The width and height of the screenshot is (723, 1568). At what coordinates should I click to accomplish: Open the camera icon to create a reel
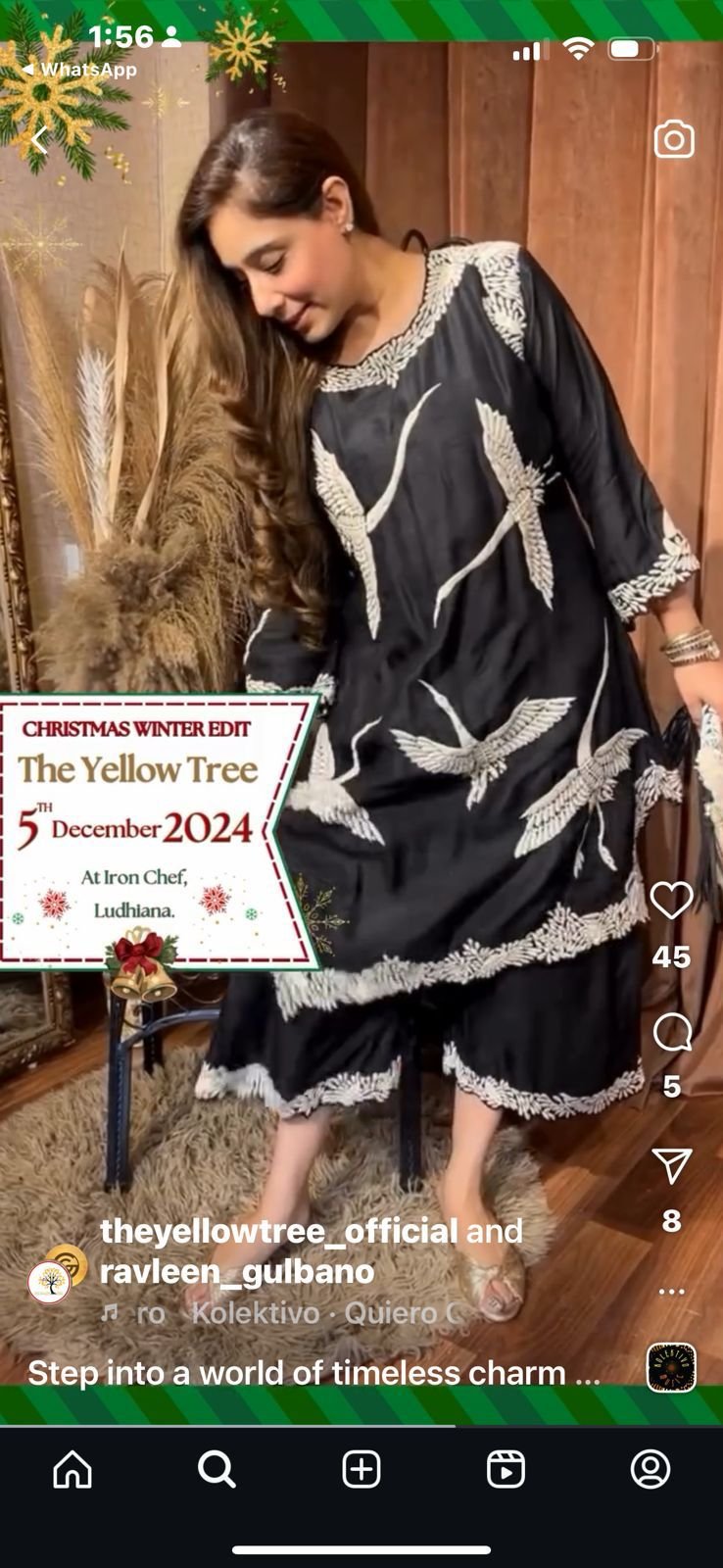[674, 140]
